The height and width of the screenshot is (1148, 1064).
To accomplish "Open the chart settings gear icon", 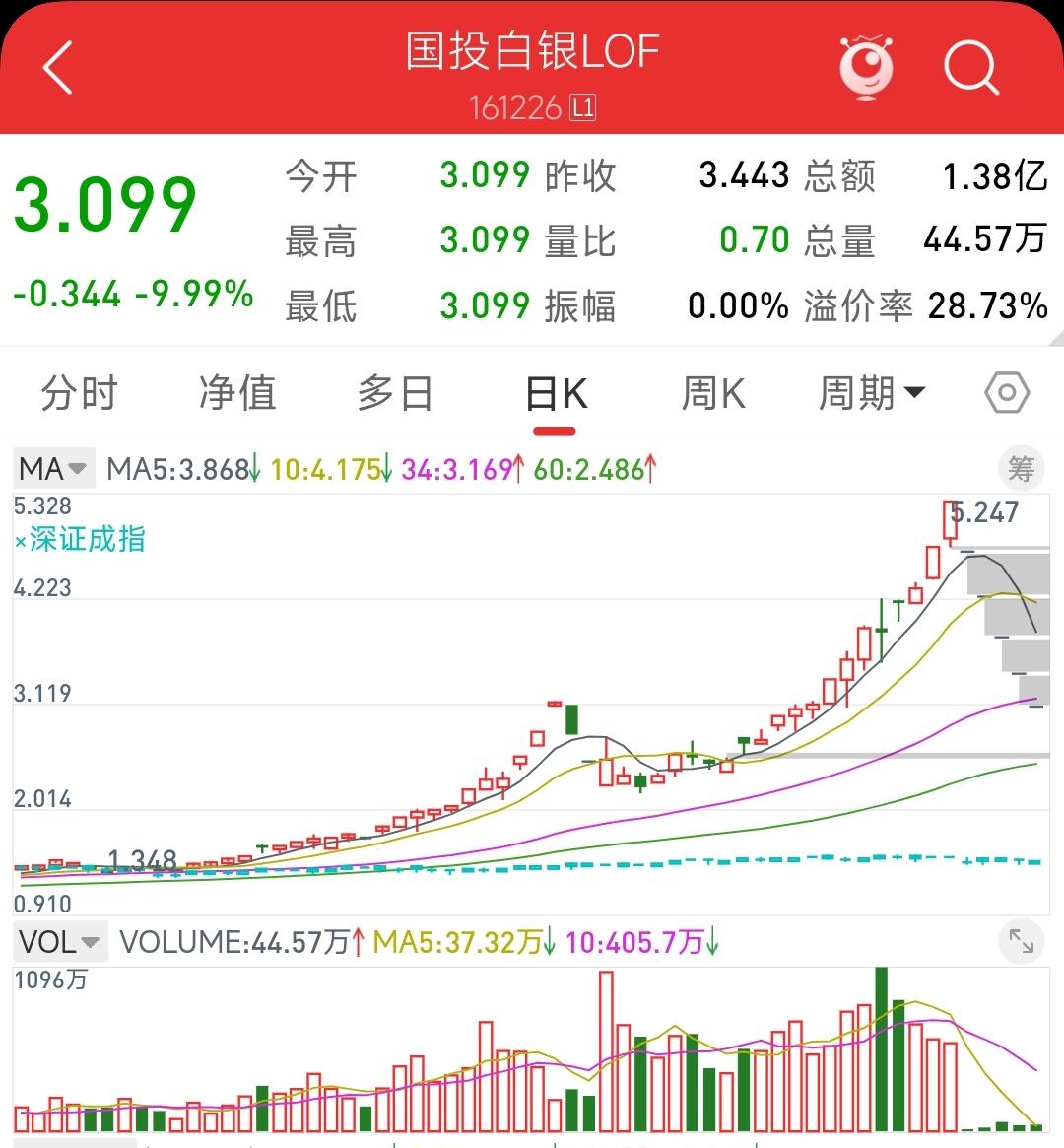I will click(x=1005, y=392).
